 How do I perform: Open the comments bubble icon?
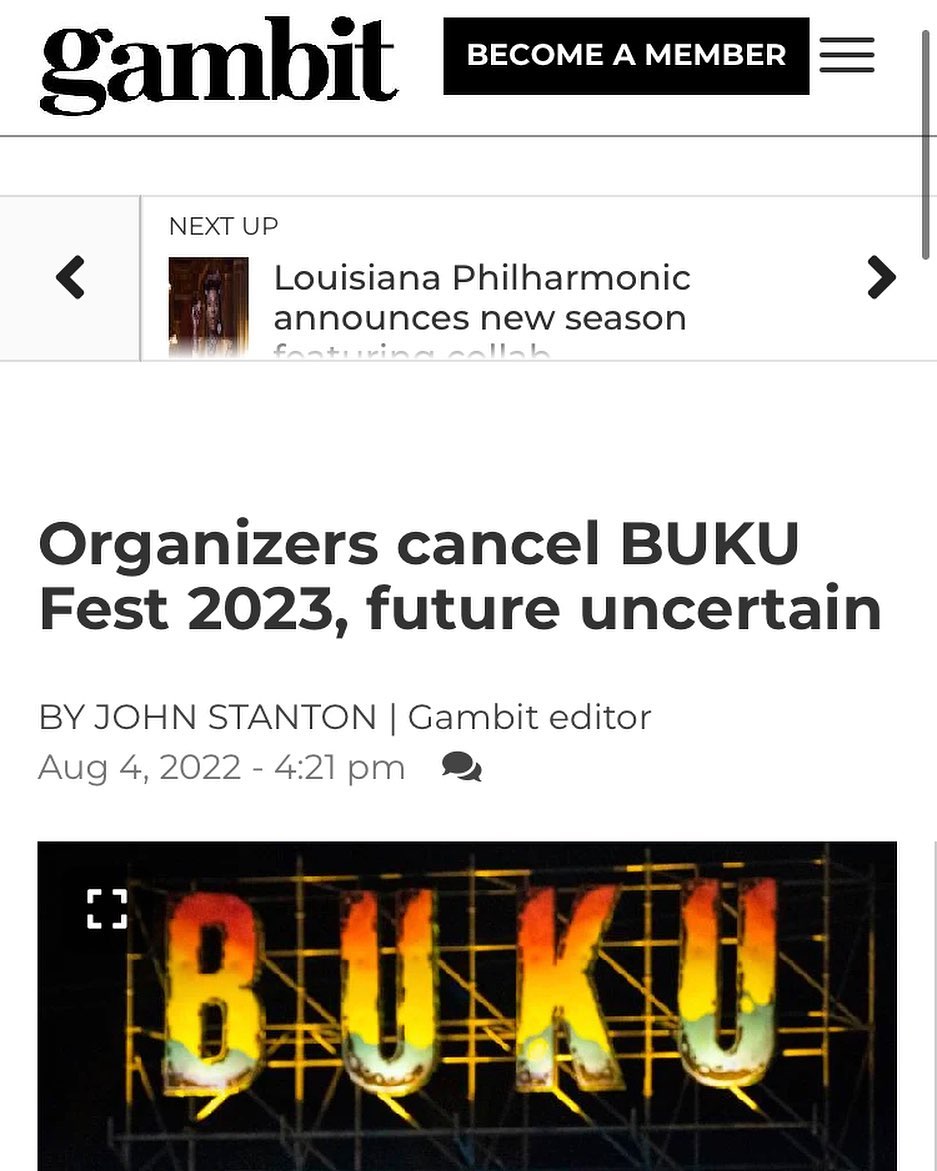pyautogui.click(x=461, y=768)
